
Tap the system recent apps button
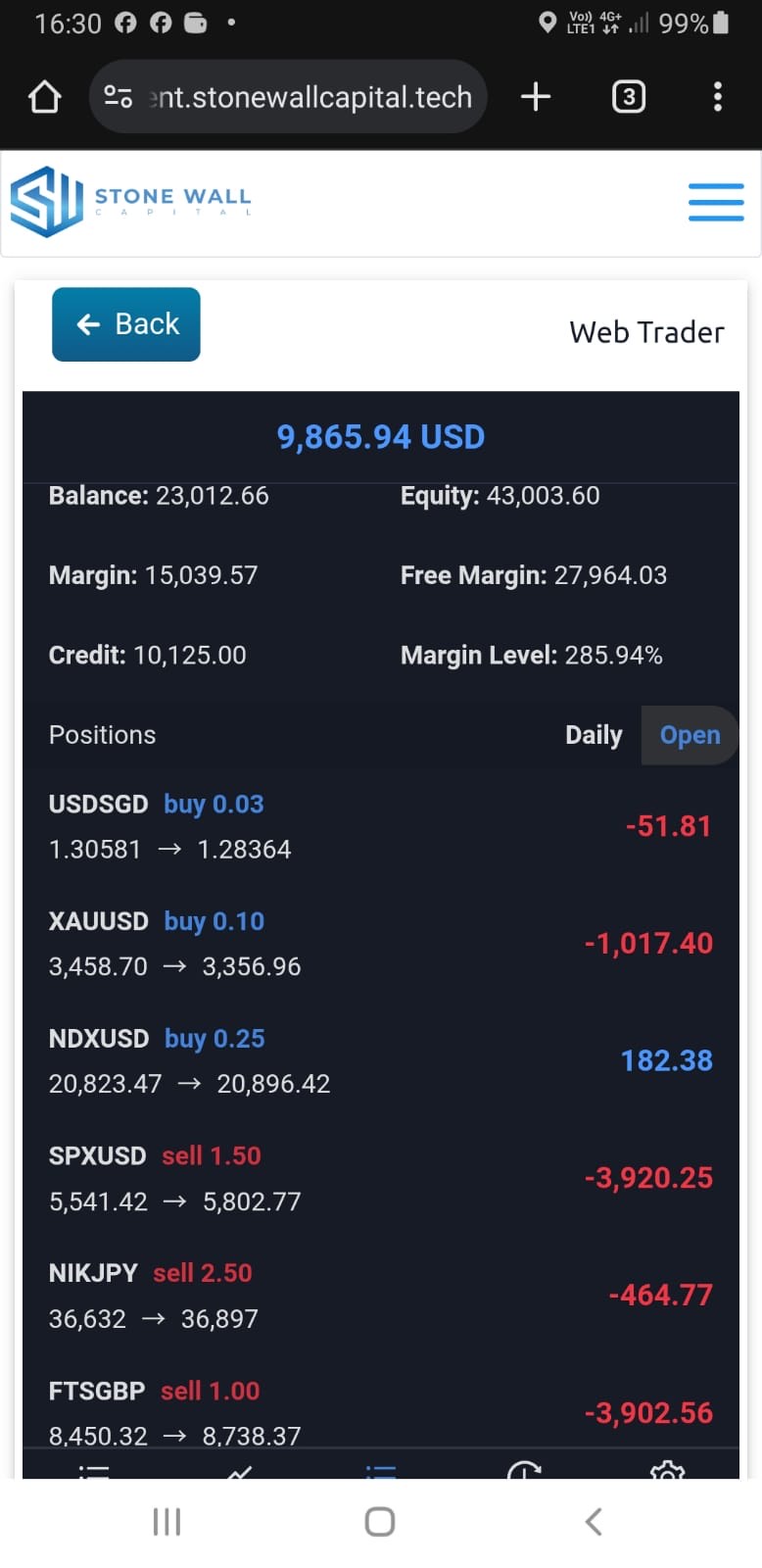pos(167,1522)
